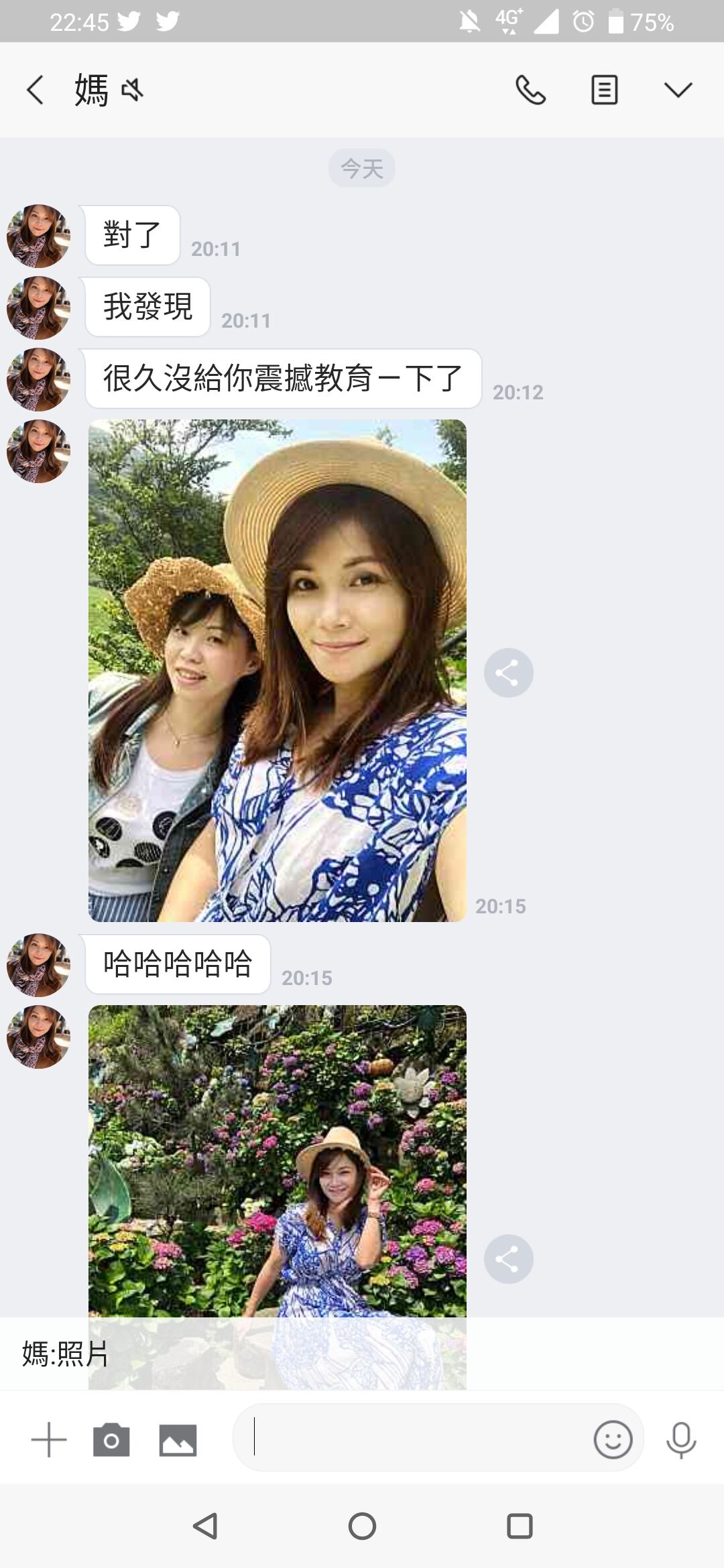Open the gallery image picker

[178, 1440]
